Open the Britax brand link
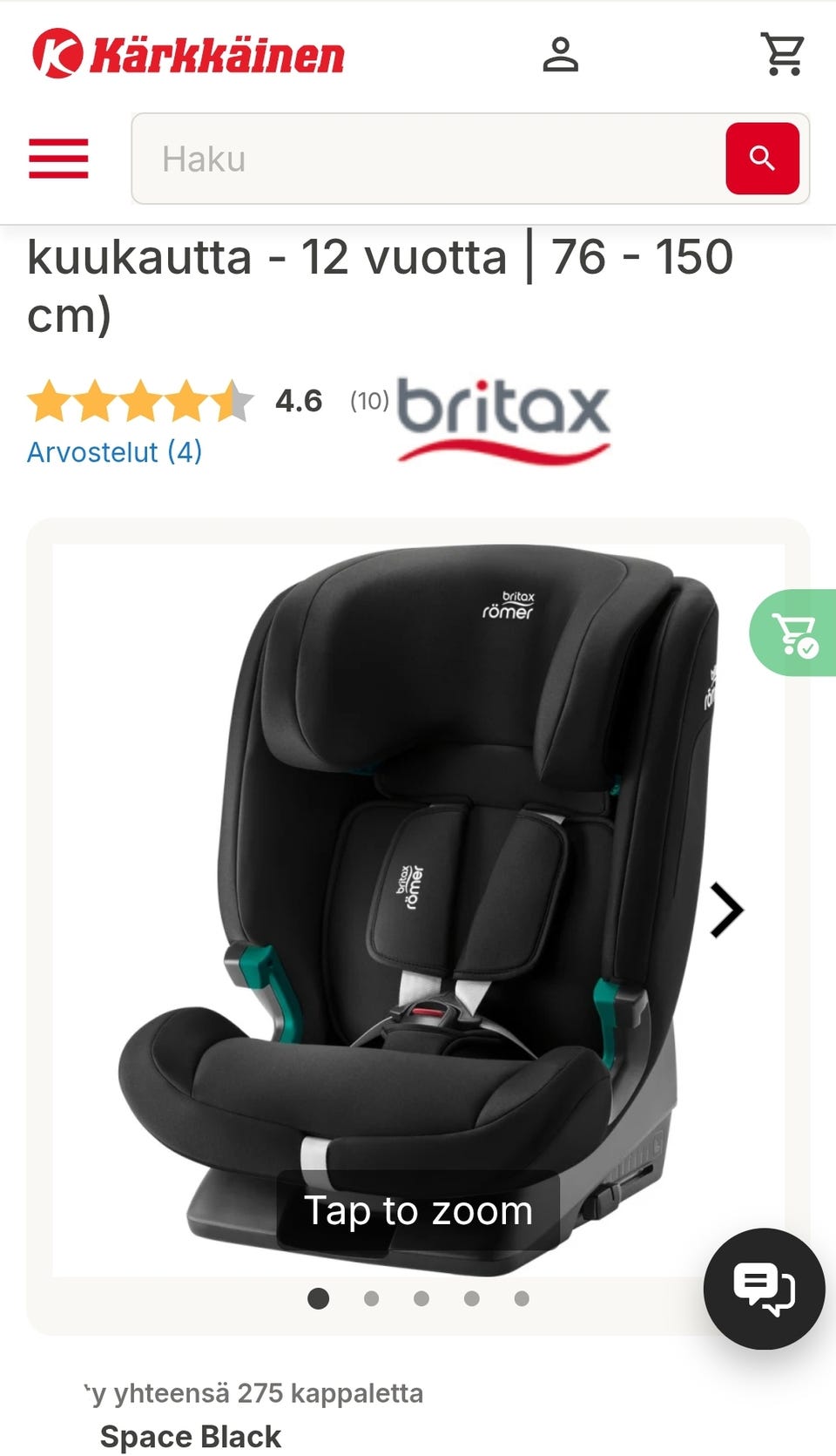The width and height of the screenshot is (836, 1456). pyautogui.click(x=503, y=420)
